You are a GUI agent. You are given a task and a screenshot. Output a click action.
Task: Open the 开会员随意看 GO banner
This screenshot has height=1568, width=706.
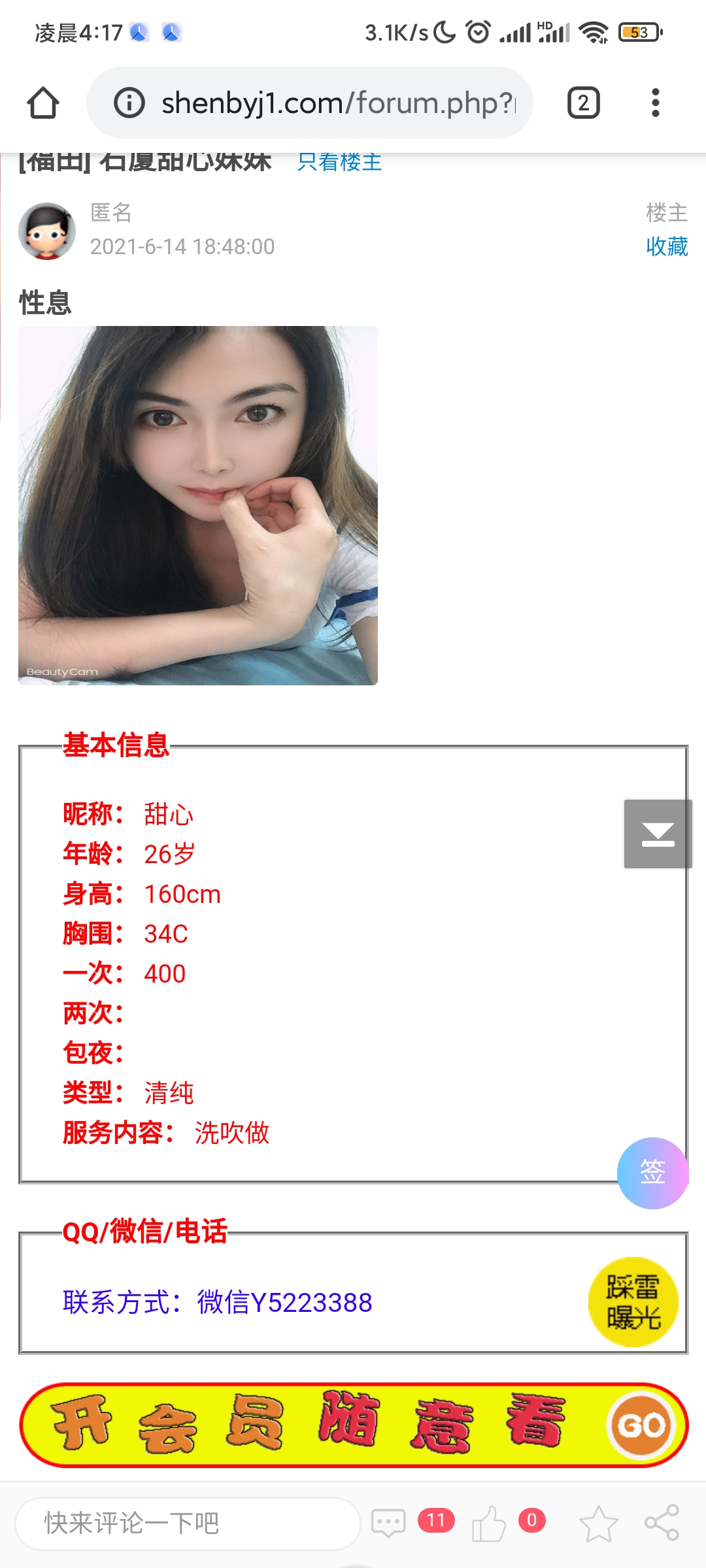coord(353,1425)
